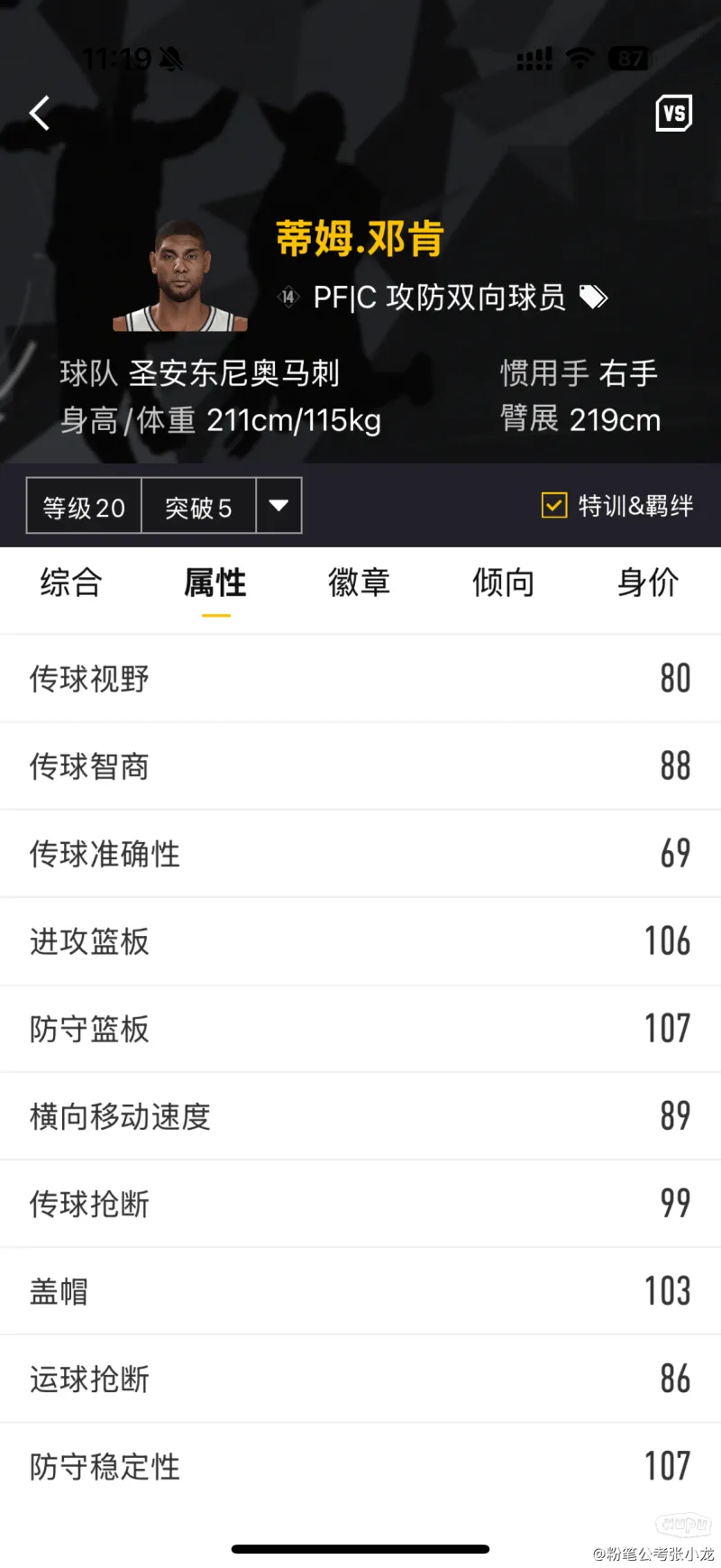Select the 属性 tab

point(215,582)
